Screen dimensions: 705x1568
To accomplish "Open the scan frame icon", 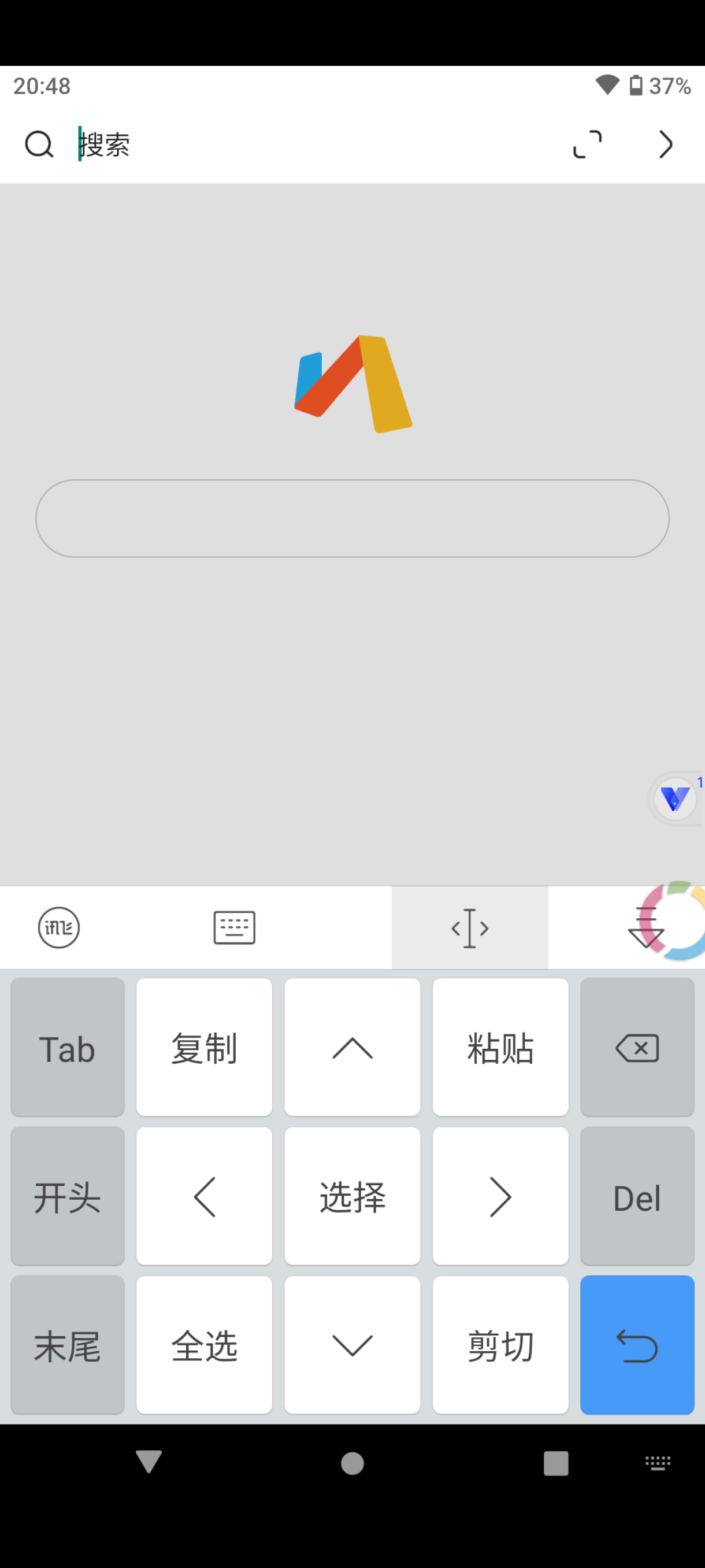I will (588, 145).
